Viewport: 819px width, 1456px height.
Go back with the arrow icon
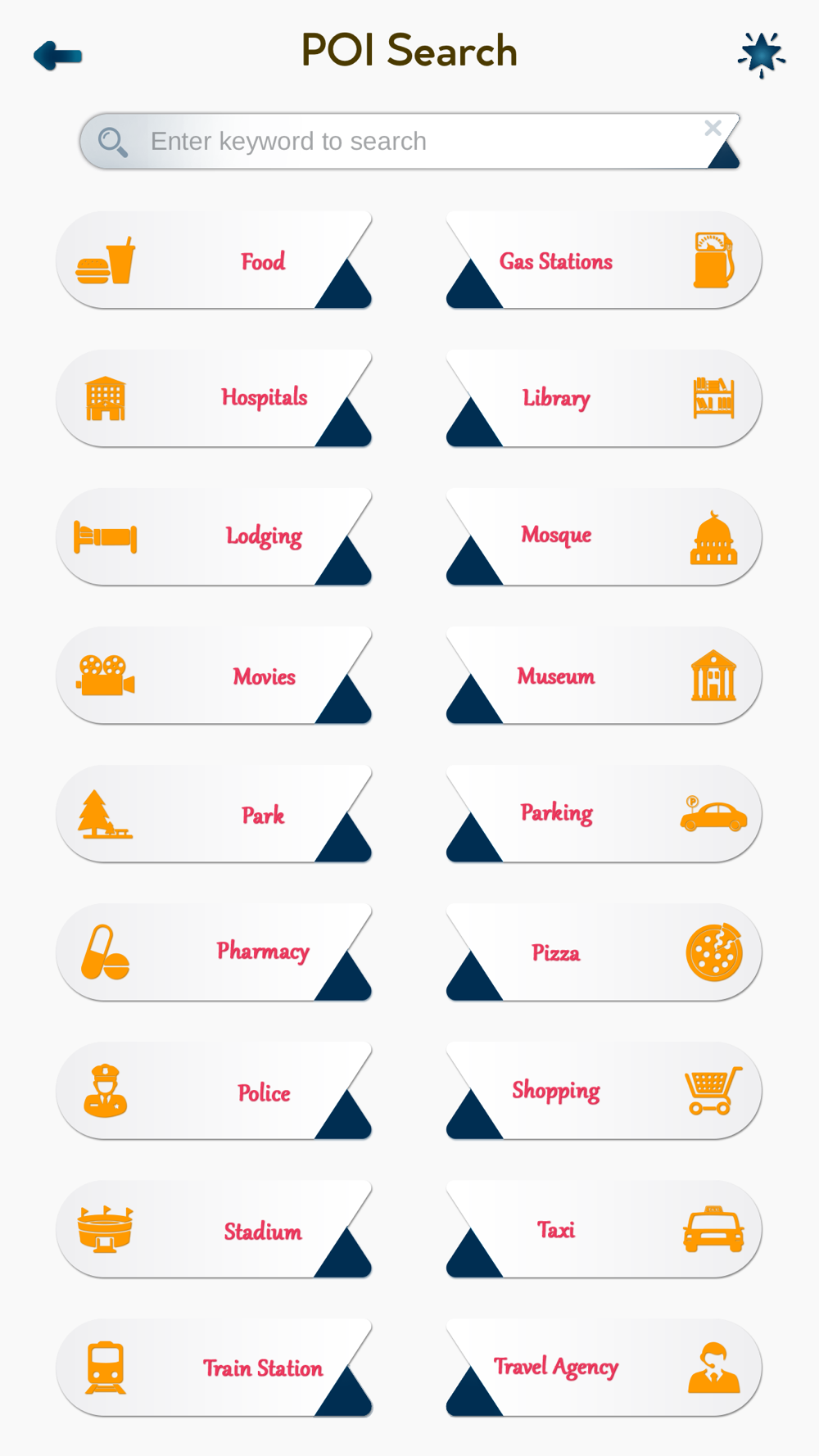(57, 56)
